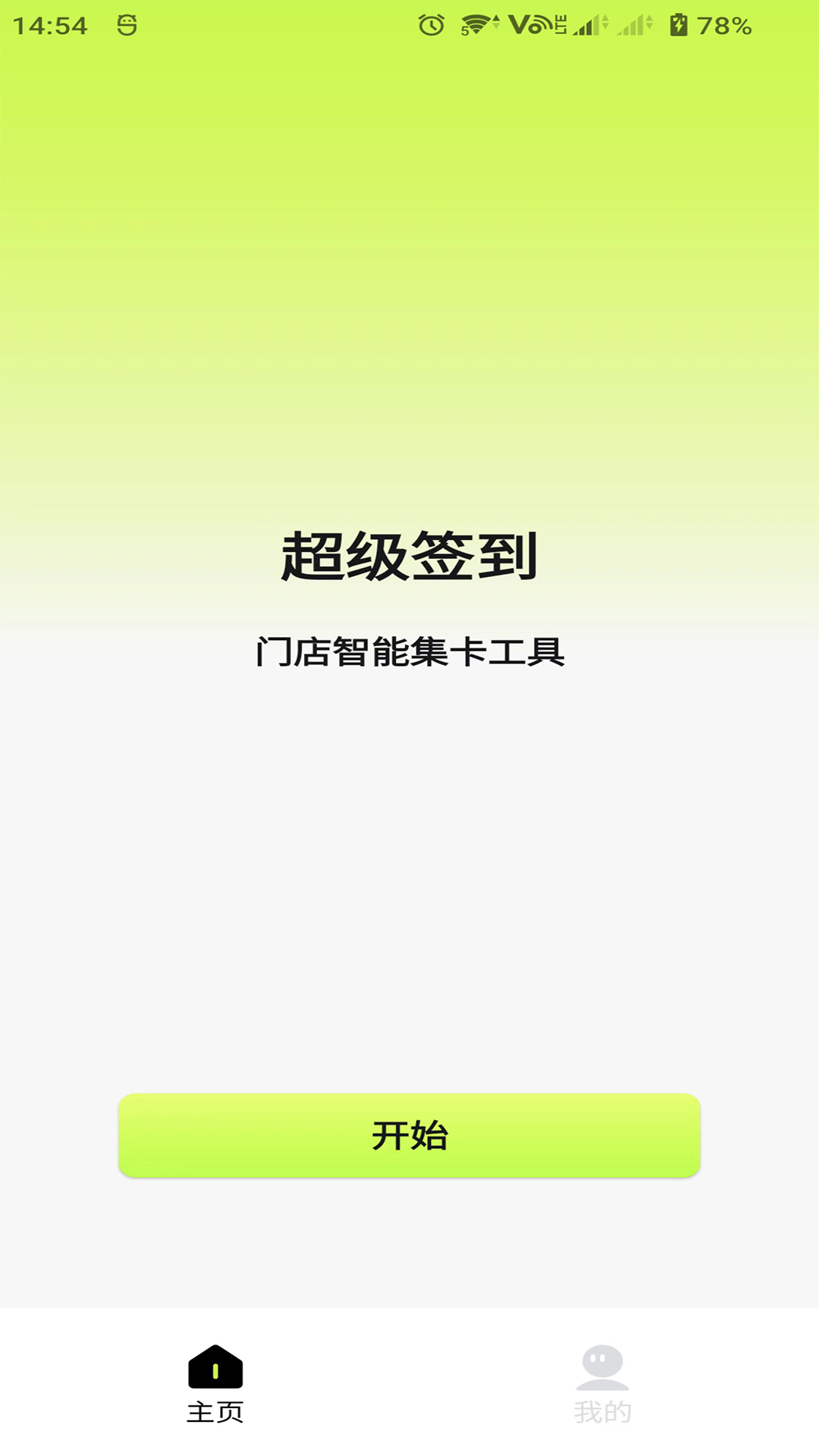The image size is (819, 1456).
Task: Tap the 开始 button
Action: (409, 1135)
